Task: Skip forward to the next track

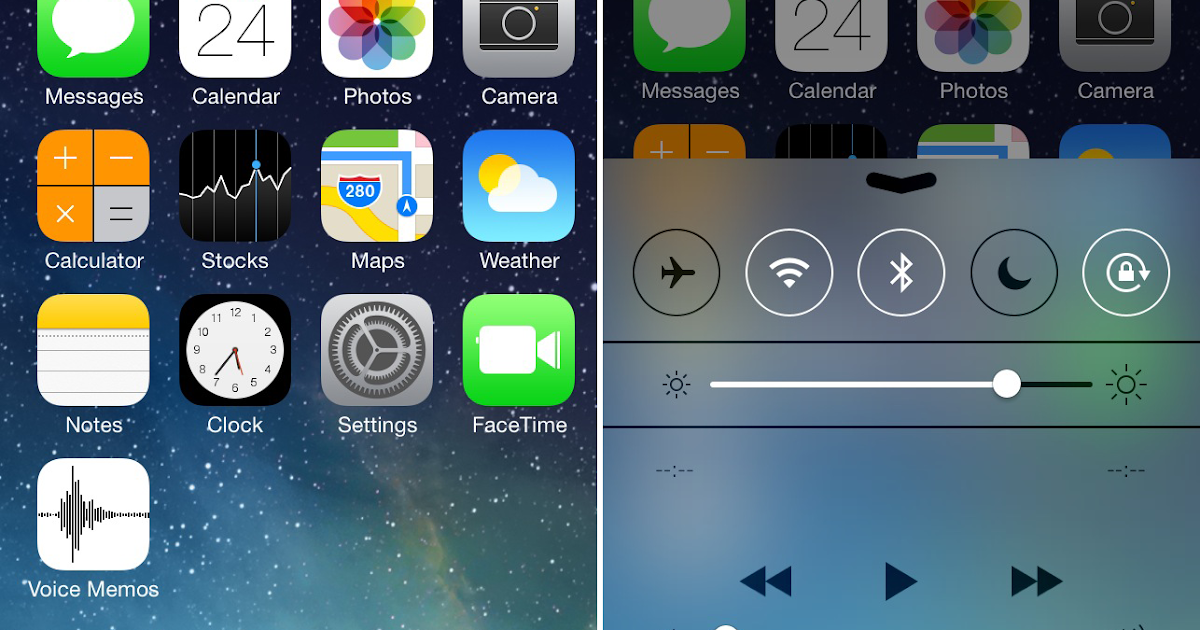Action: [1036, 581]
